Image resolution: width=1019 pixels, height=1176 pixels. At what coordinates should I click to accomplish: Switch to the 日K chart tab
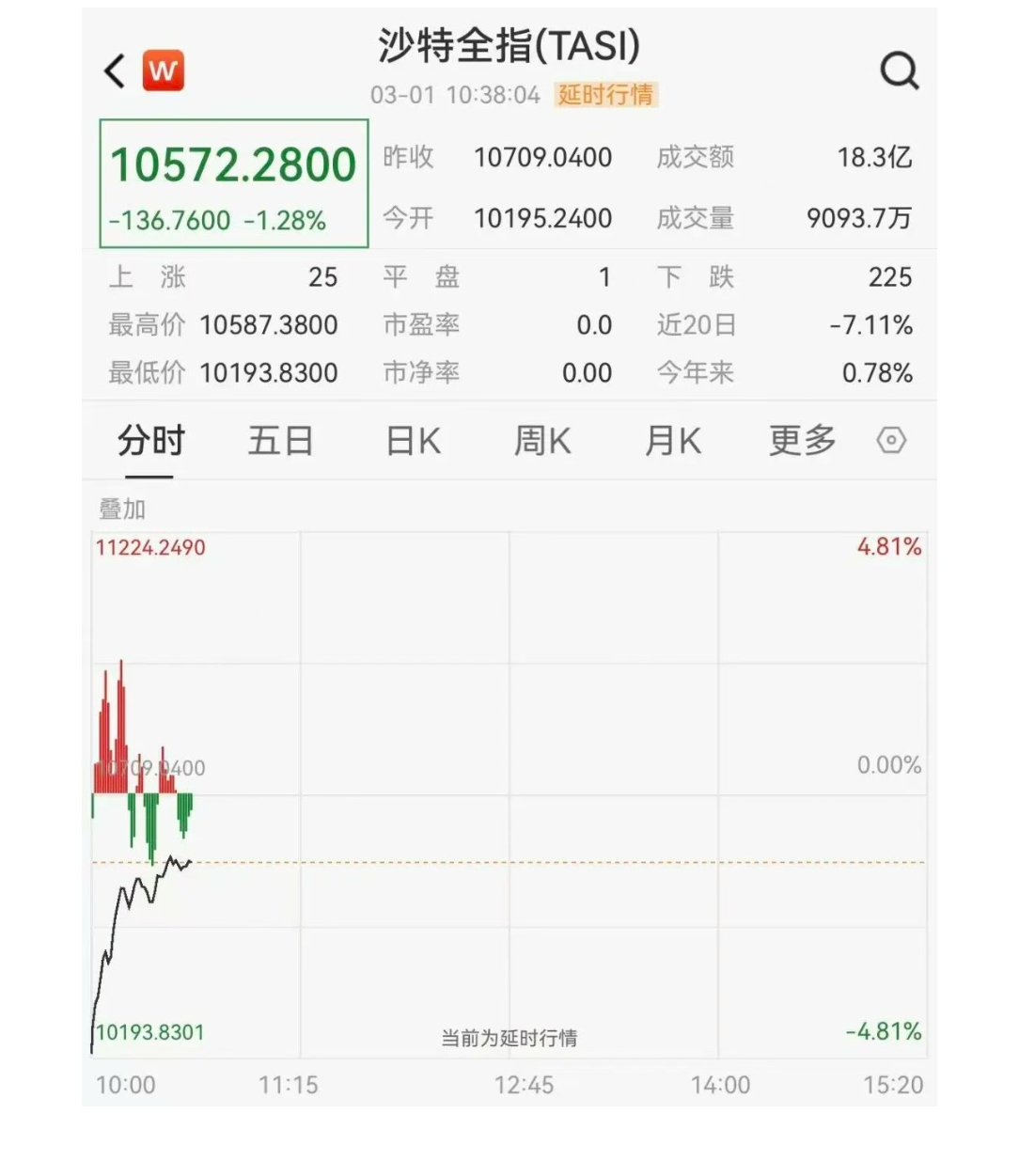coord(413,441)
